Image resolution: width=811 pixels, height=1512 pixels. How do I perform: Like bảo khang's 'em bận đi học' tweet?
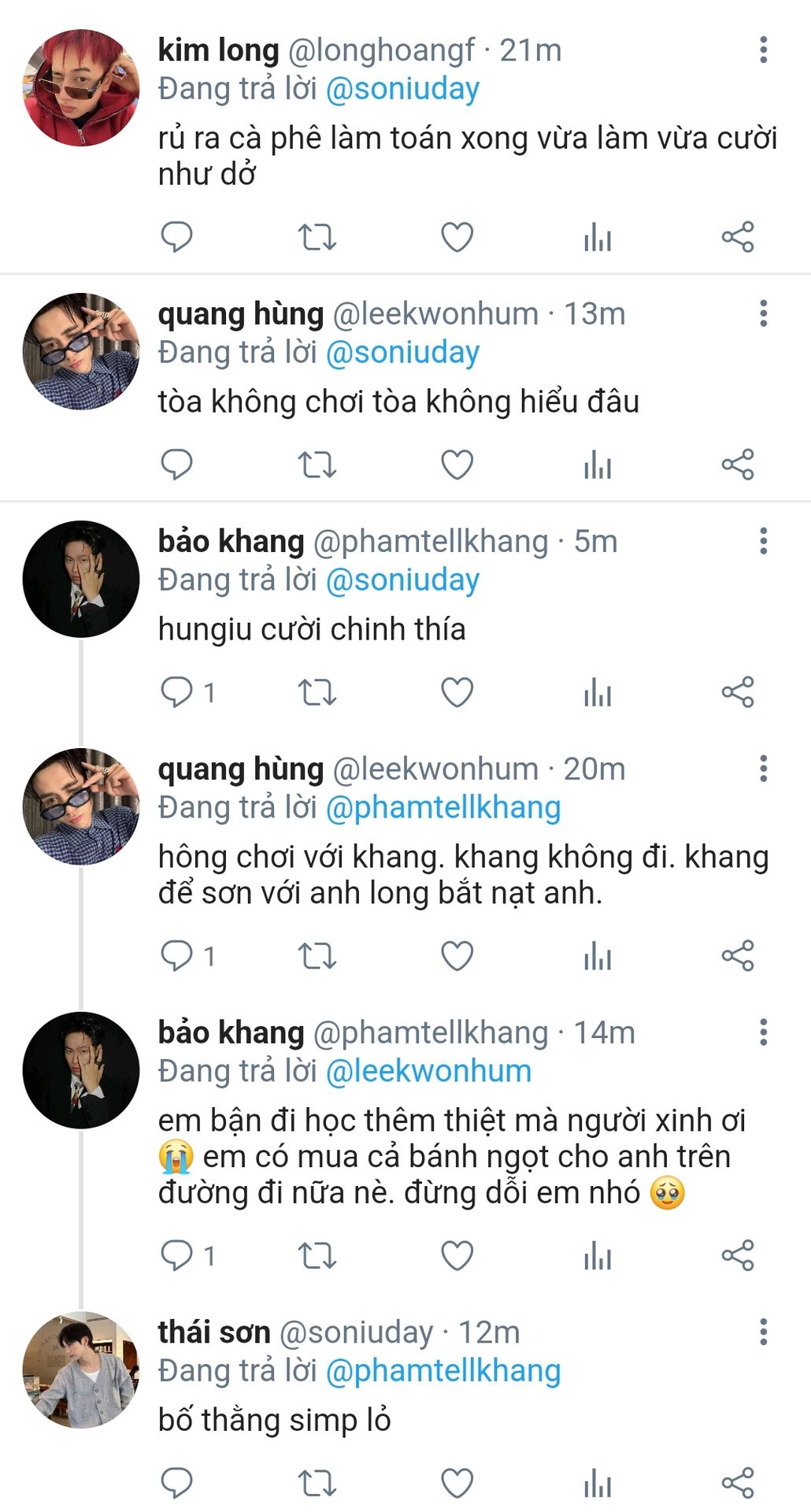click(457, 1255)
